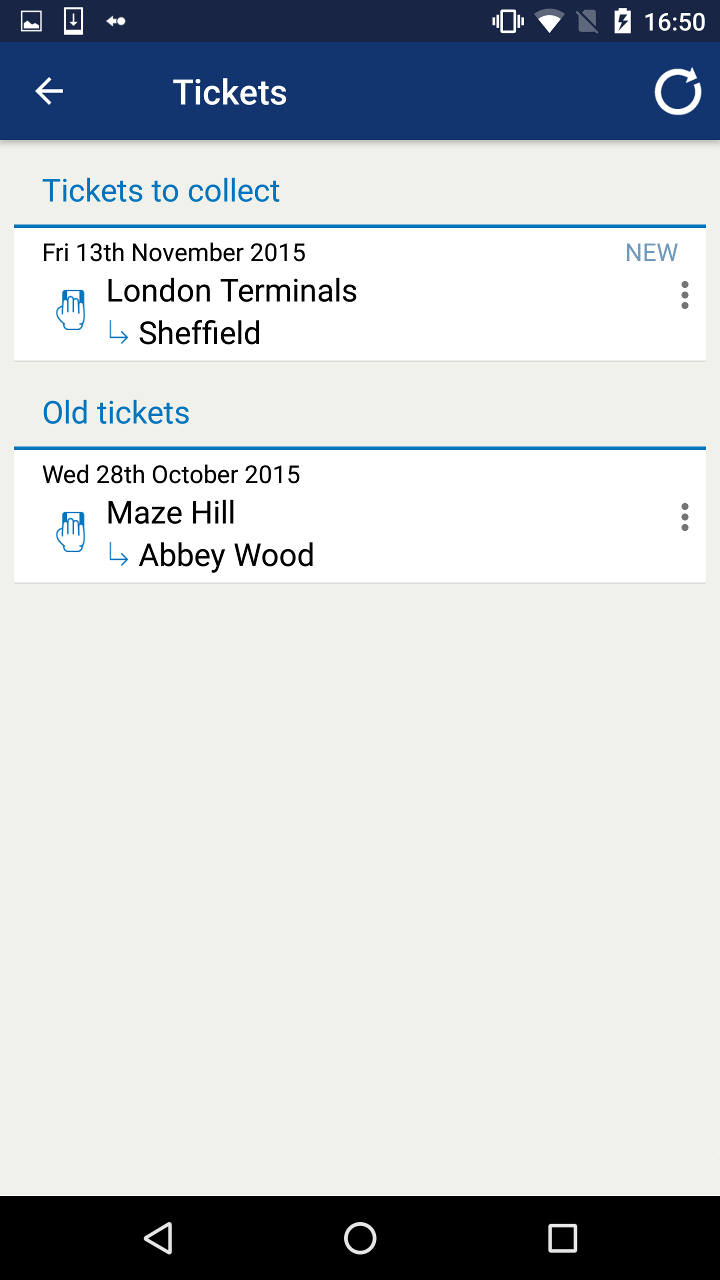Open options menu for the Sheffield ticket
Viewport: 720px width, 1280px height.
point(684,295)
